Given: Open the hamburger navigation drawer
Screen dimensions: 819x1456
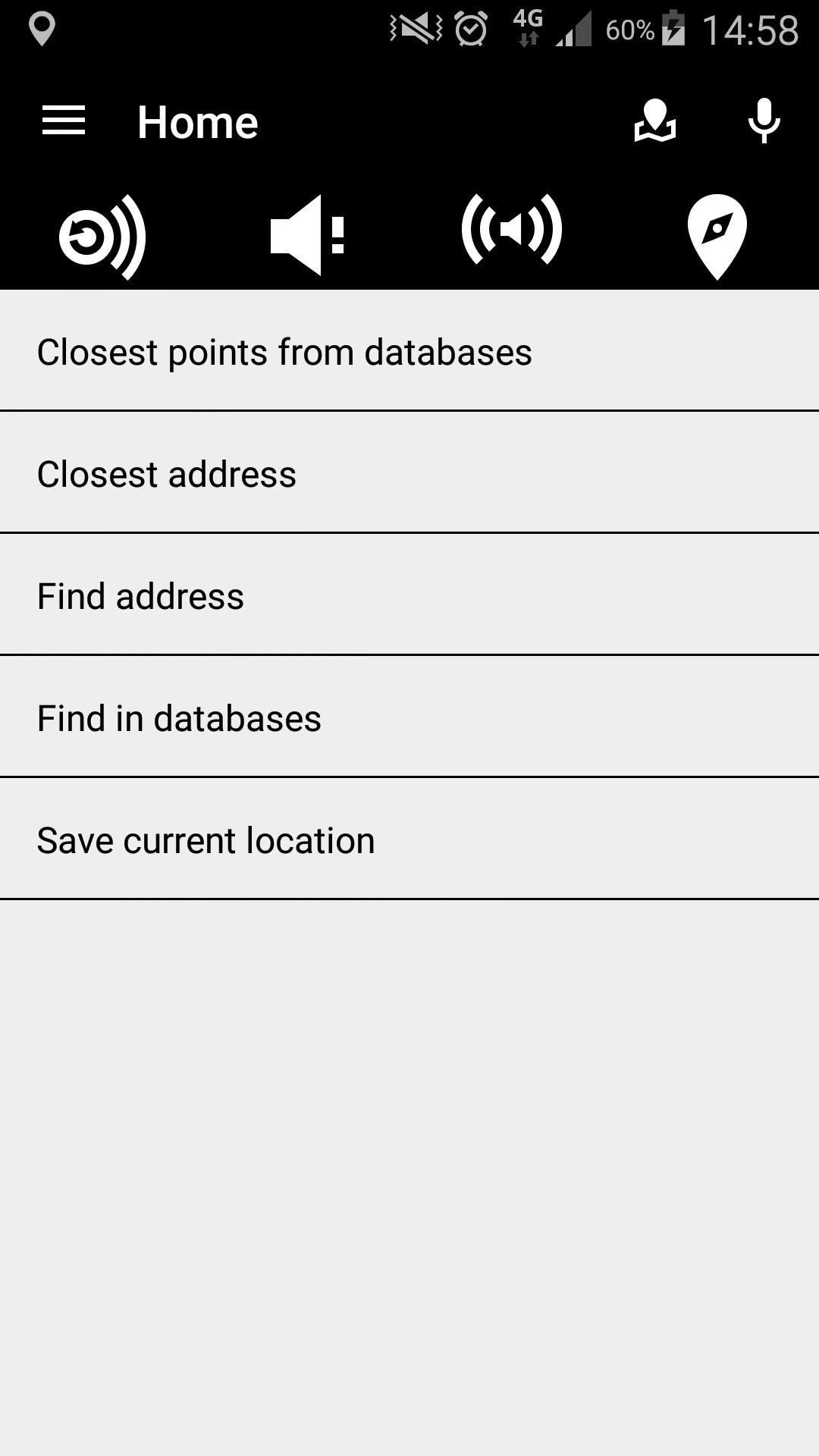Looking at the screenshot, I should tap(64, 121).
